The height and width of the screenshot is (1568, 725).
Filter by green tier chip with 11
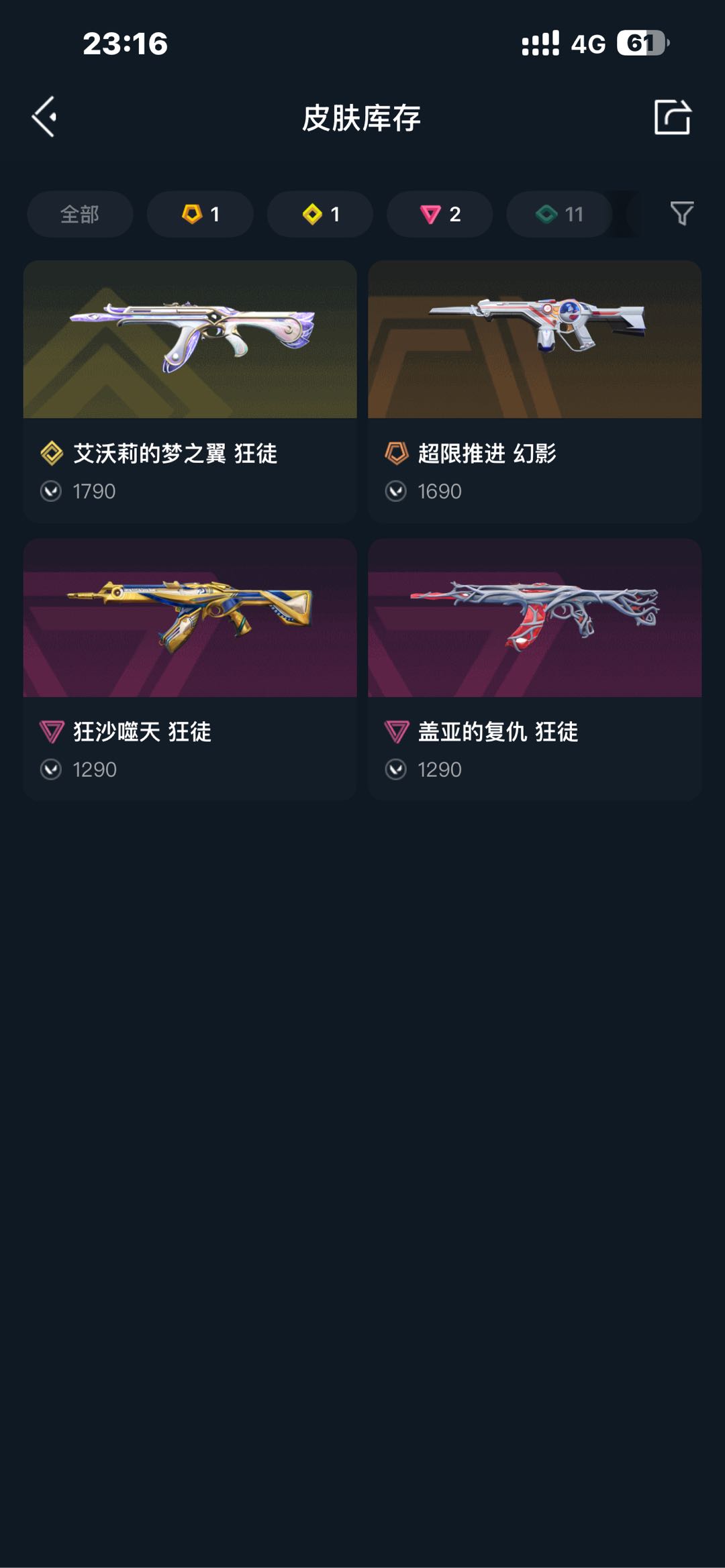[x=559, y=214]
